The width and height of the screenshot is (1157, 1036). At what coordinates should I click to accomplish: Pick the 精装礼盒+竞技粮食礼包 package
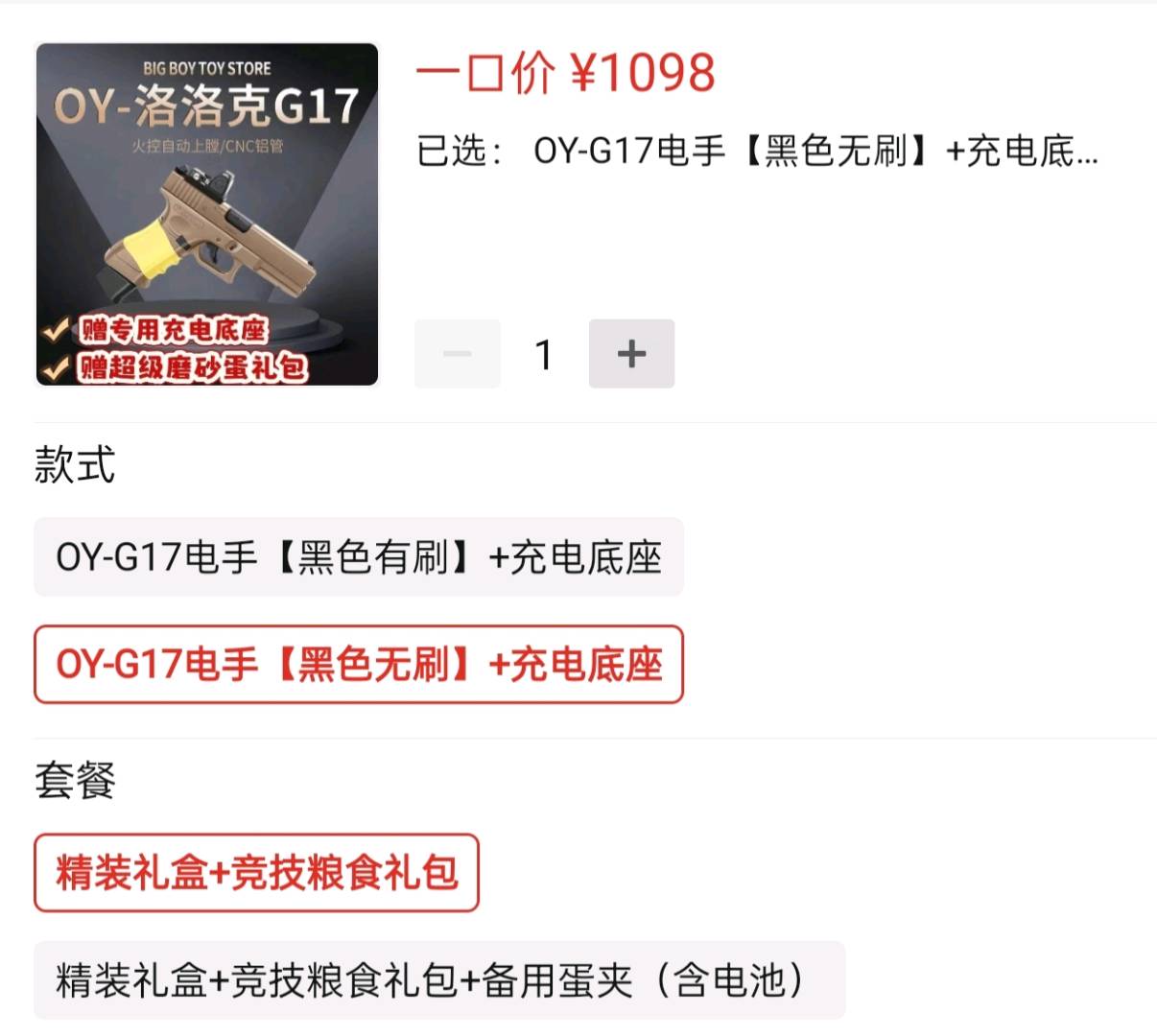256,873
